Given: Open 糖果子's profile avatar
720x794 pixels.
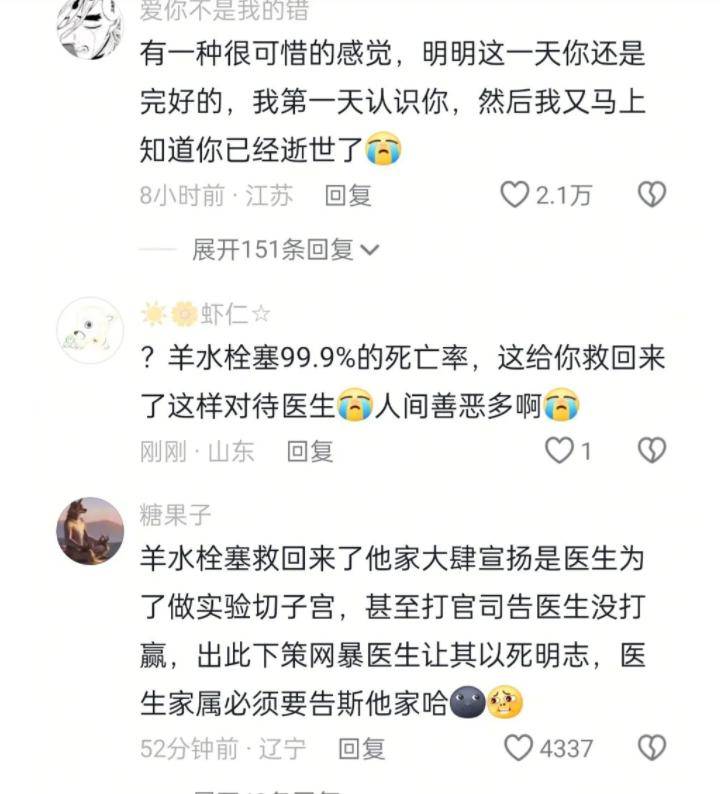Looking at the screenshot, I should pos(90,531).
